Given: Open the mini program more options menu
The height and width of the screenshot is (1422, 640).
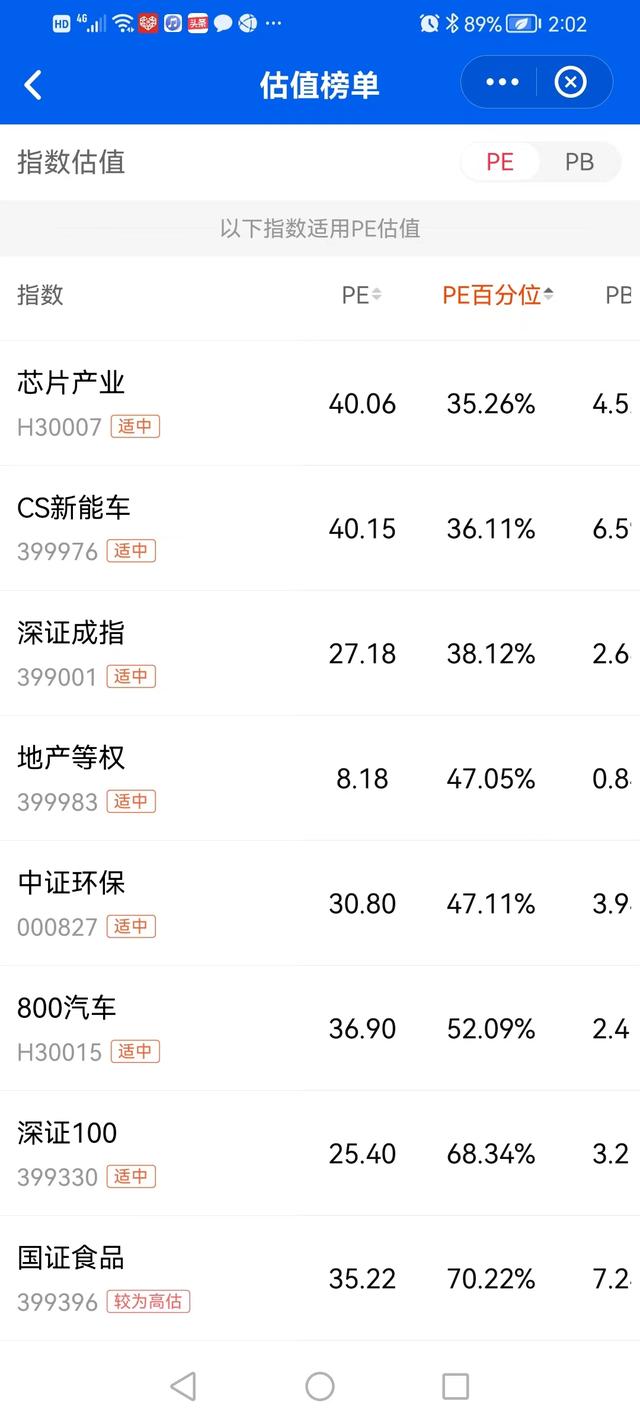Looking at the screenshot, I should tap(502, 82).
